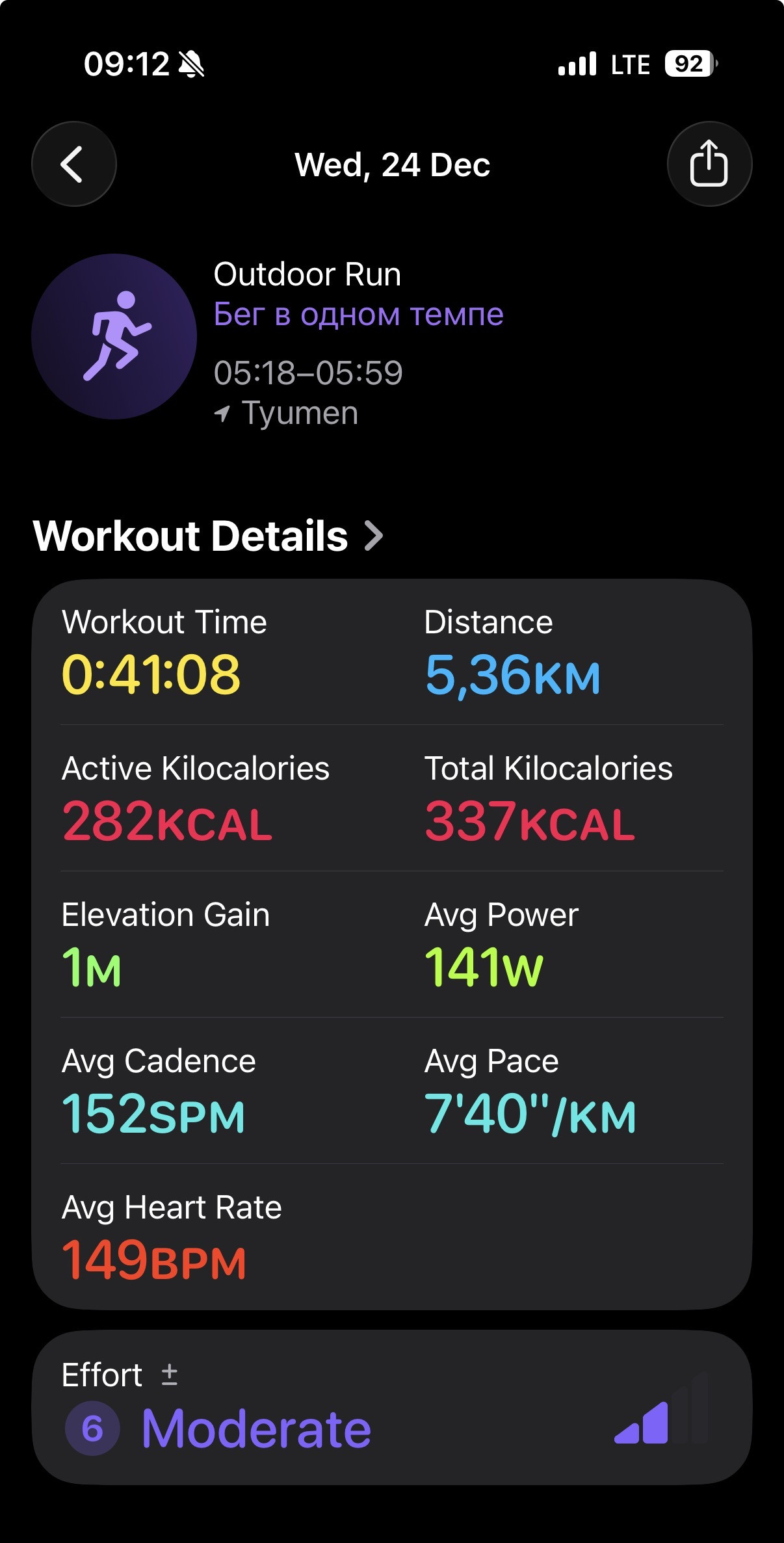This screenshot has height=1543, width=784.
Task: Open the workout stats card
Action: pos(392,944)
